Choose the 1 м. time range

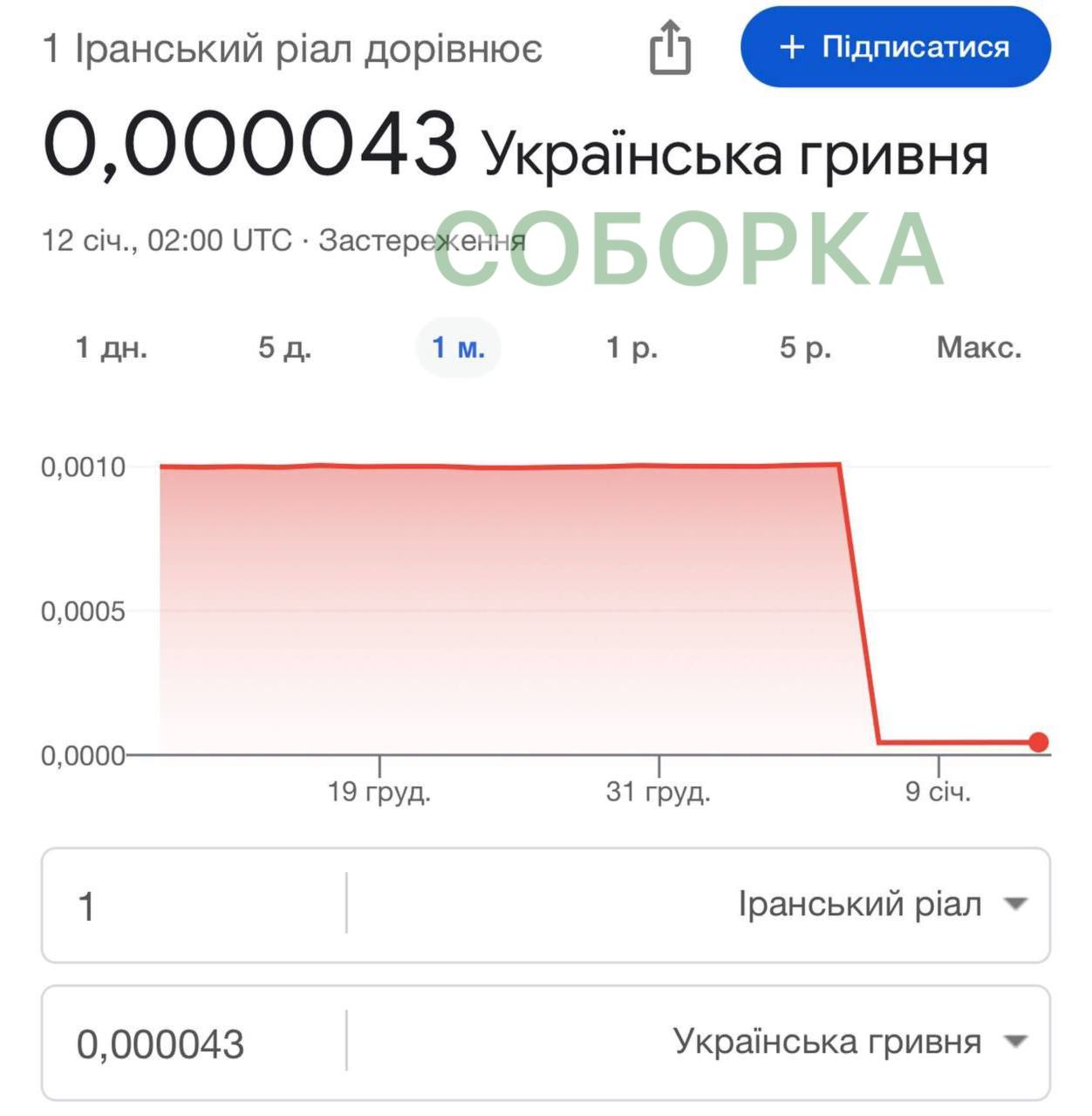[x=459, y=348]
